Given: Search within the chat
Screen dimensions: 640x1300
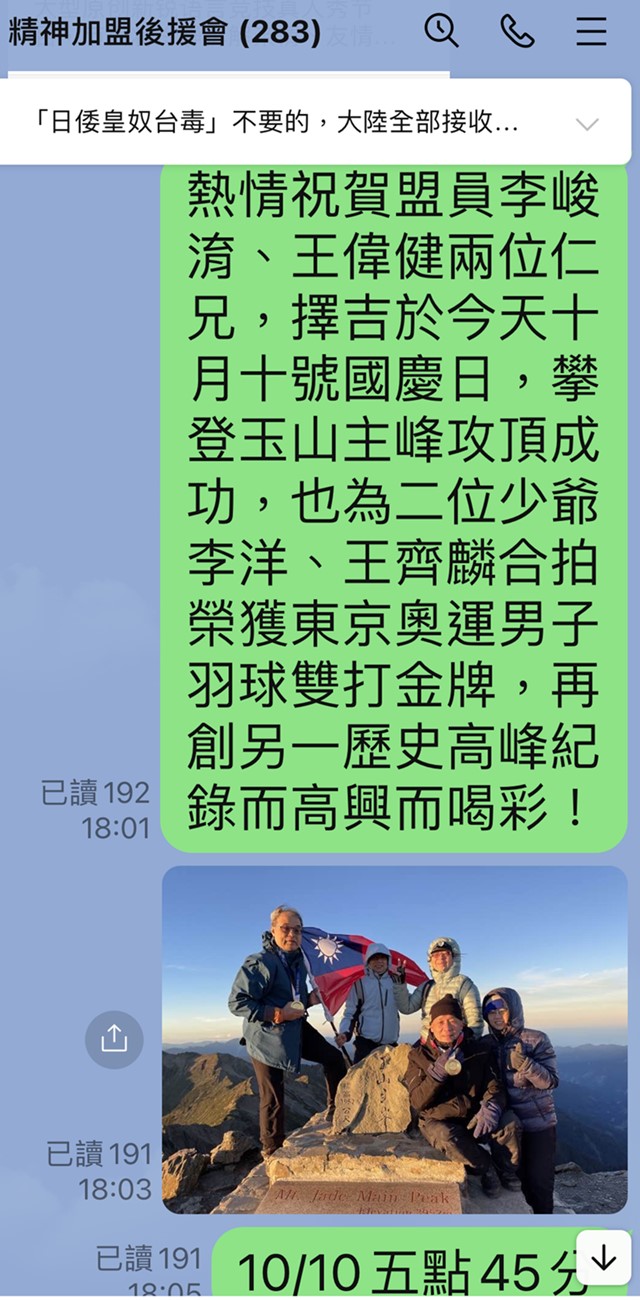Looking at the screenshot, I should tap(441, 31).
